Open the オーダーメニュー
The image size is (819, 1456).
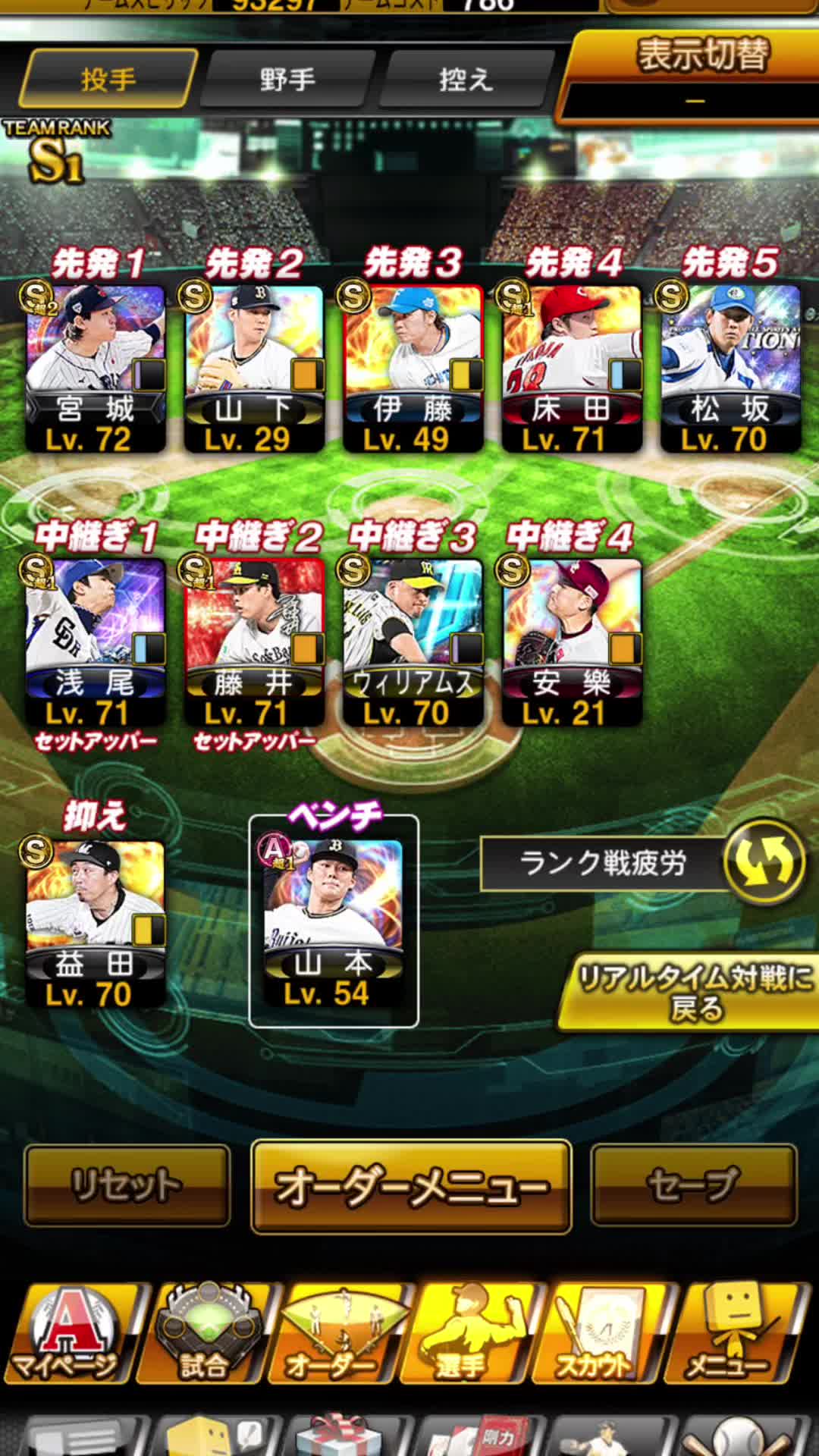coord(411,1187)
